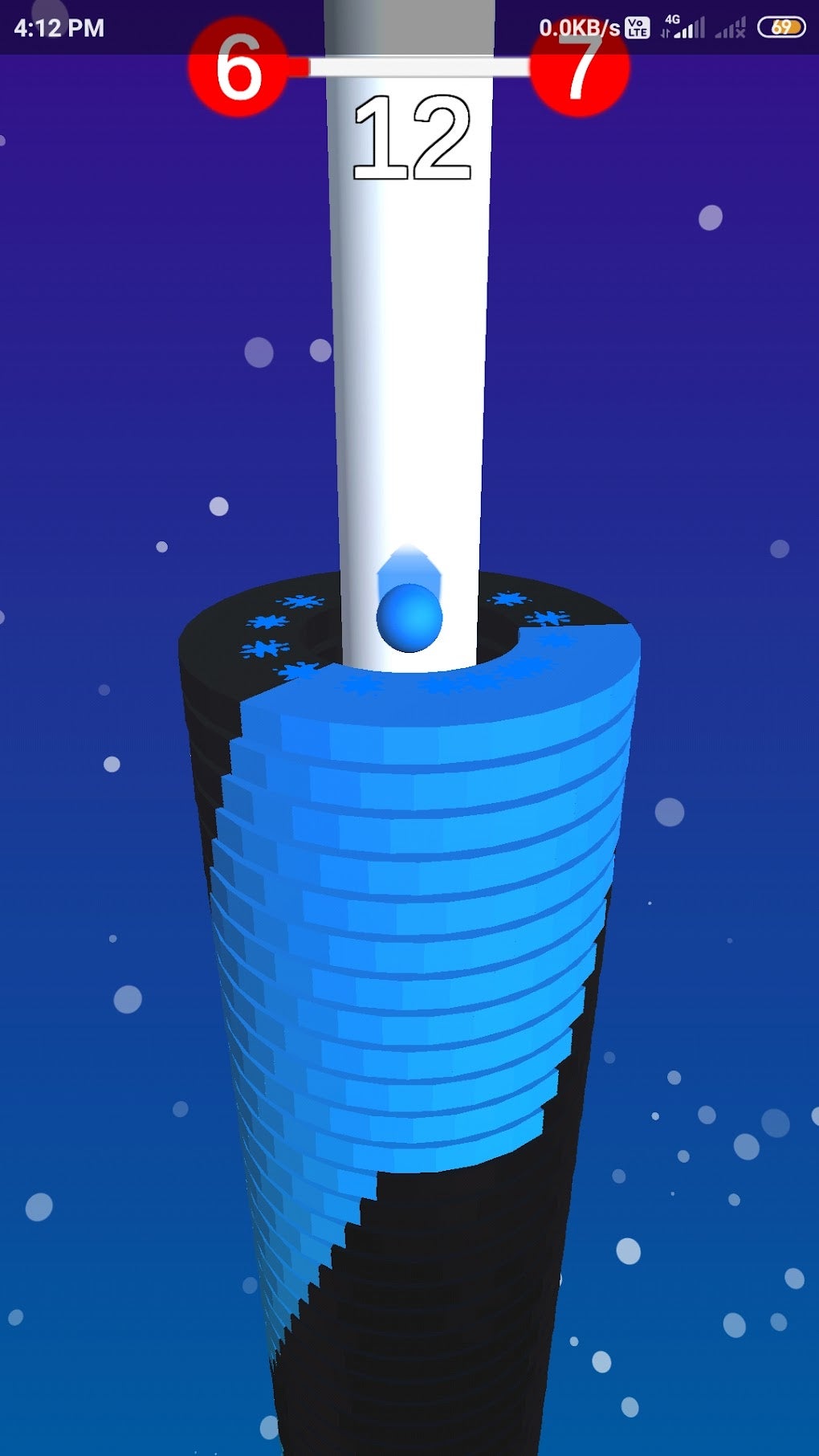Screen dimensions: 819x1456
Task: Tap the second SIM no-signal icon
Action: 731,28
